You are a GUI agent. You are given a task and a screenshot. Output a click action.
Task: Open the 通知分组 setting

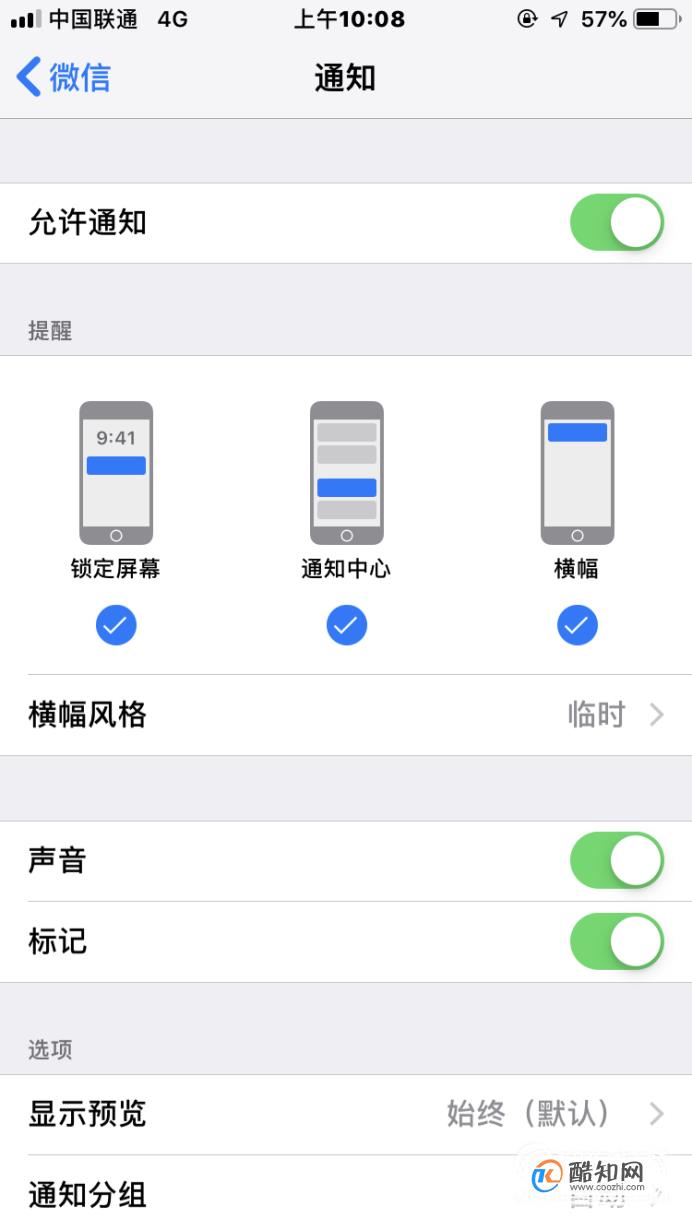coord(346,1193)
